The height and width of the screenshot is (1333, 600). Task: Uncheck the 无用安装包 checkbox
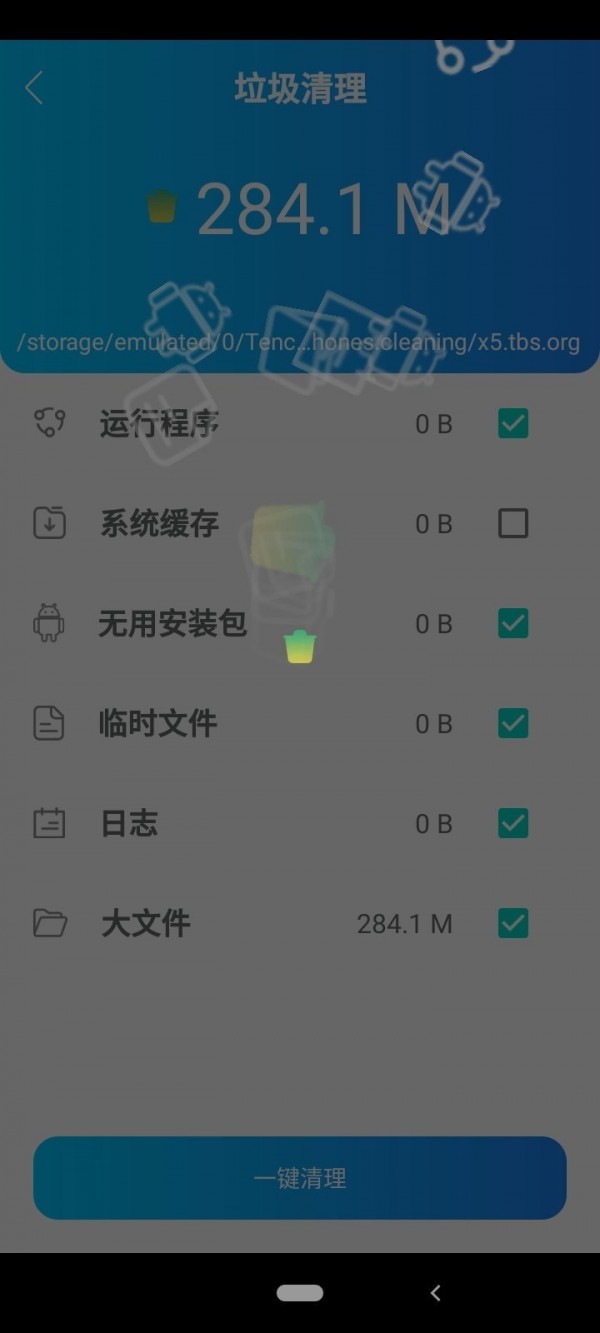(x=513, y=623)
